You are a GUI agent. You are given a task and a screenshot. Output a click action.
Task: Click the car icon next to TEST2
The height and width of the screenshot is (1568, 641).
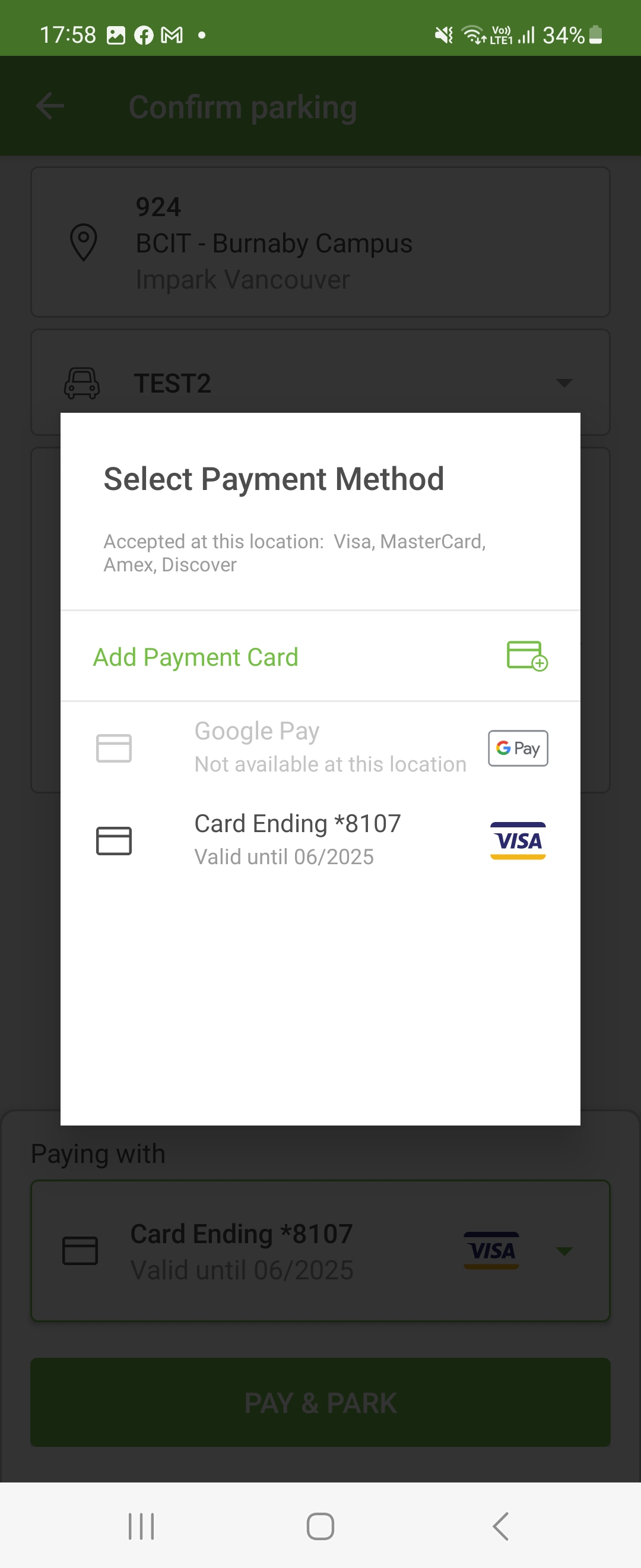click(83, 382)
